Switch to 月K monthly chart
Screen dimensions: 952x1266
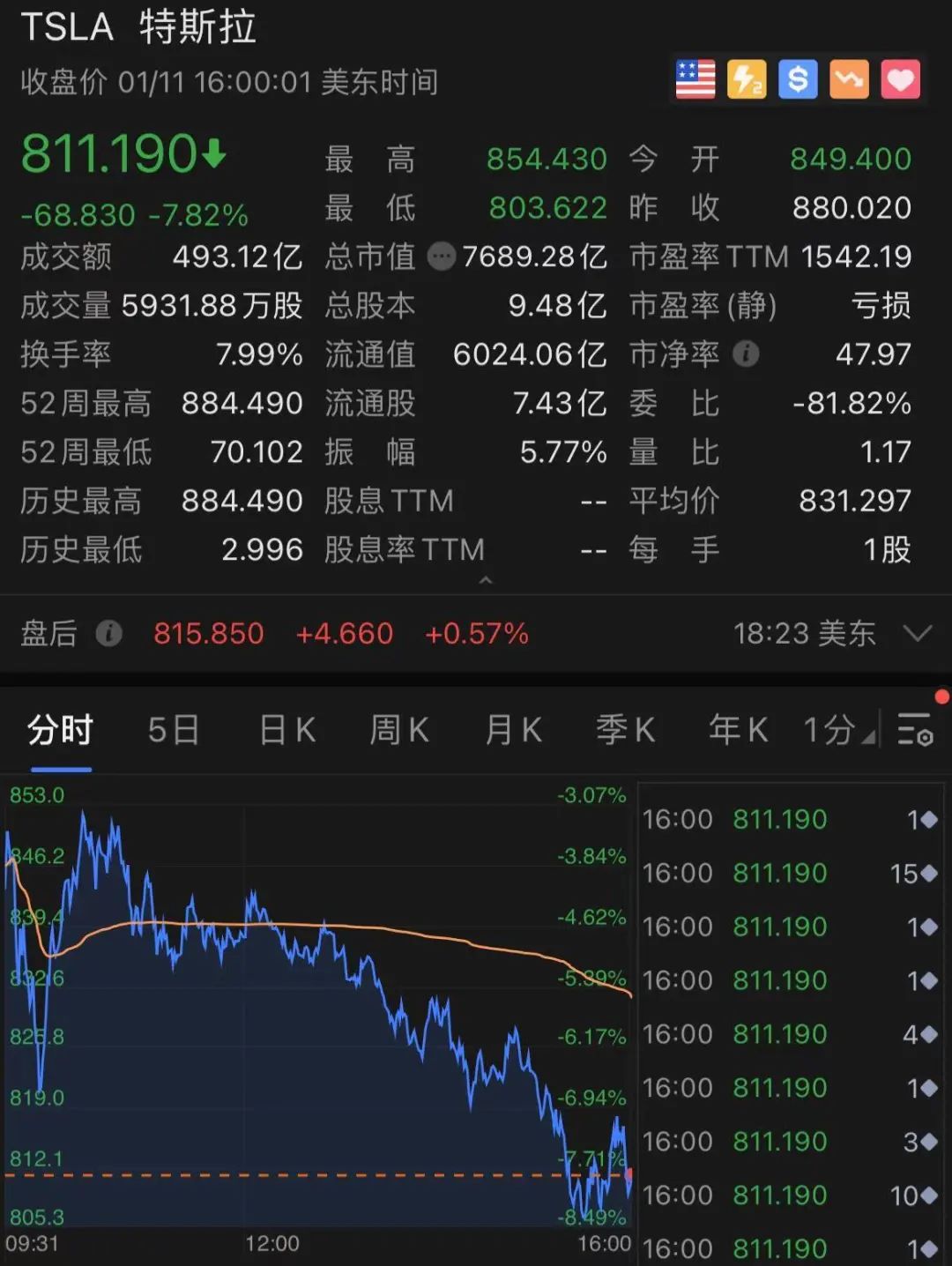(x=513, y=730)
